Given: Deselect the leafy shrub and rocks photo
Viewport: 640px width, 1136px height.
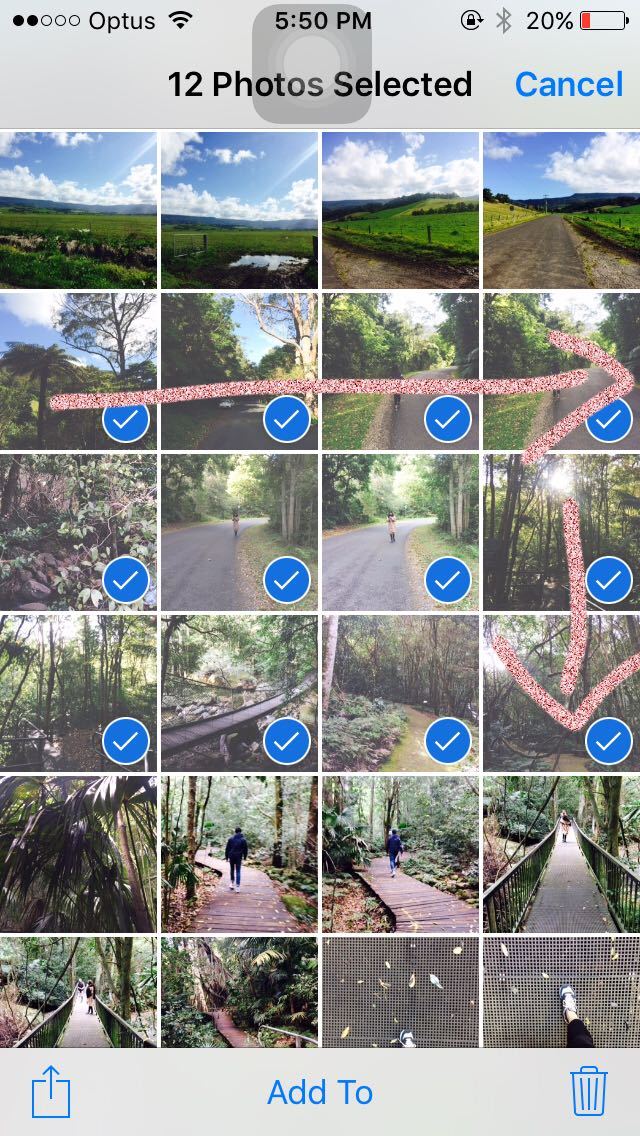Looking at the screenshot, I should tap(78, 531).
